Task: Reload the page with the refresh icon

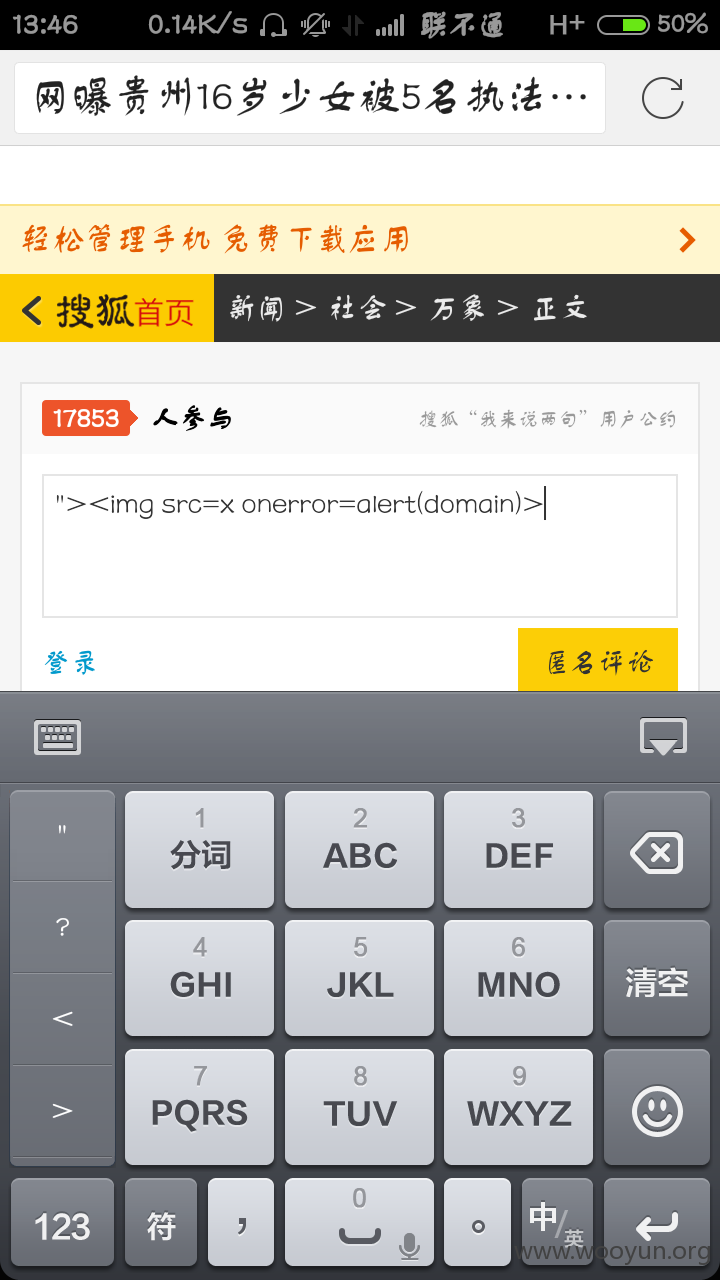Action: pyautogui.click(x=662, y=98)
